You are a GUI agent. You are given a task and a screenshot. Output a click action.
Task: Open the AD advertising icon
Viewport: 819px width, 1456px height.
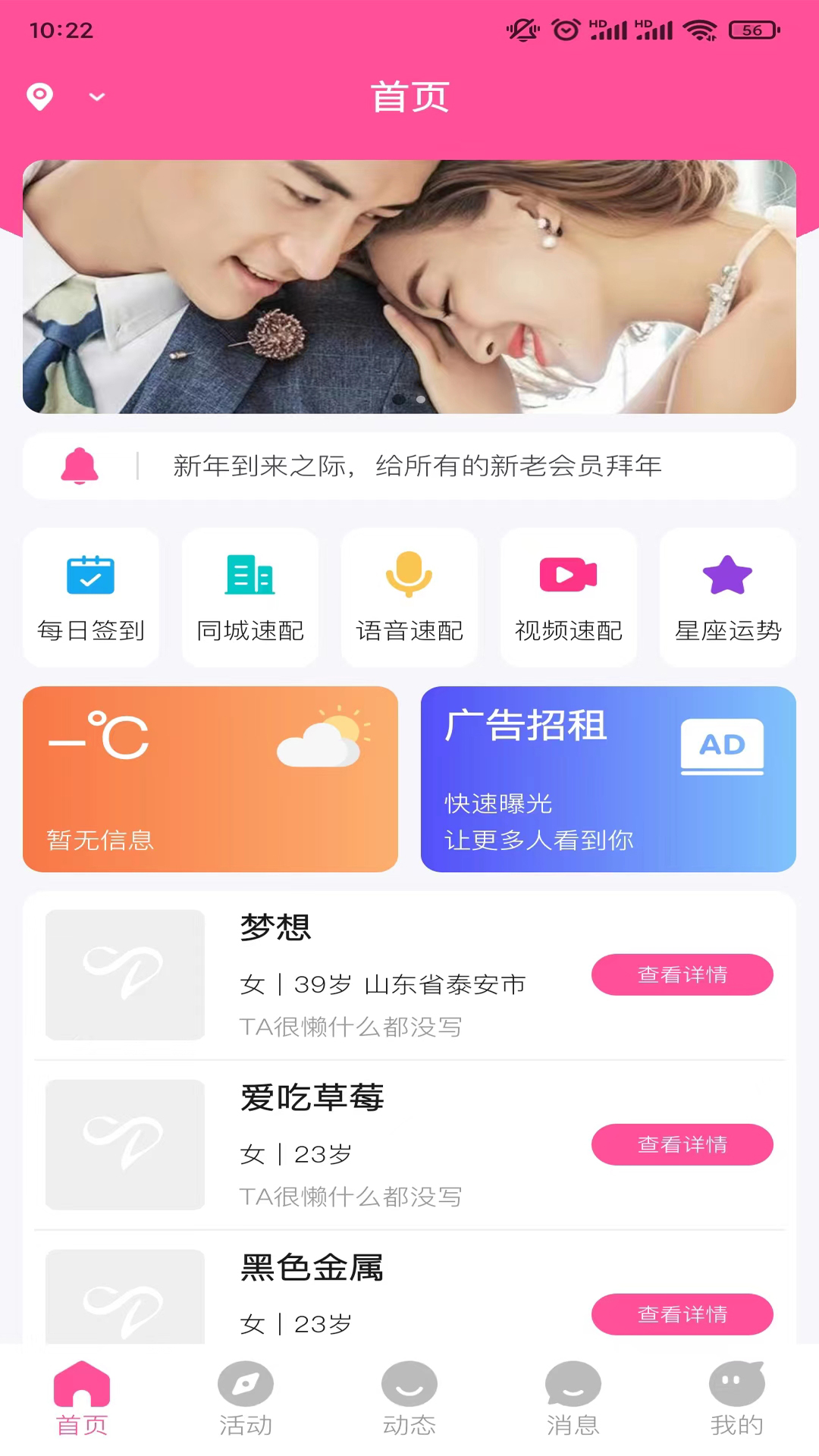721,746
